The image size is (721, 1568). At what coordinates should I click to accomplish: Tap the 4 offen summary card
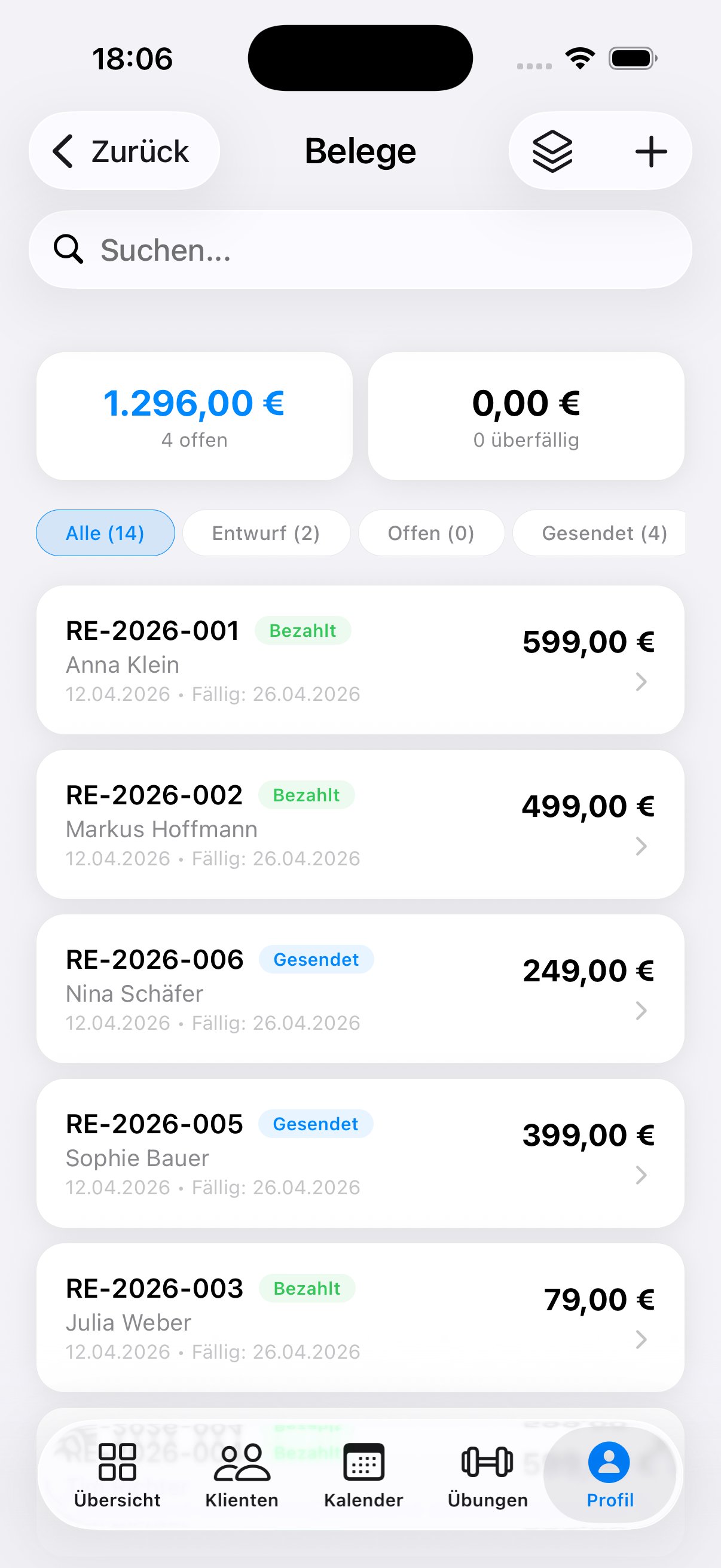[x=195, y=416]
